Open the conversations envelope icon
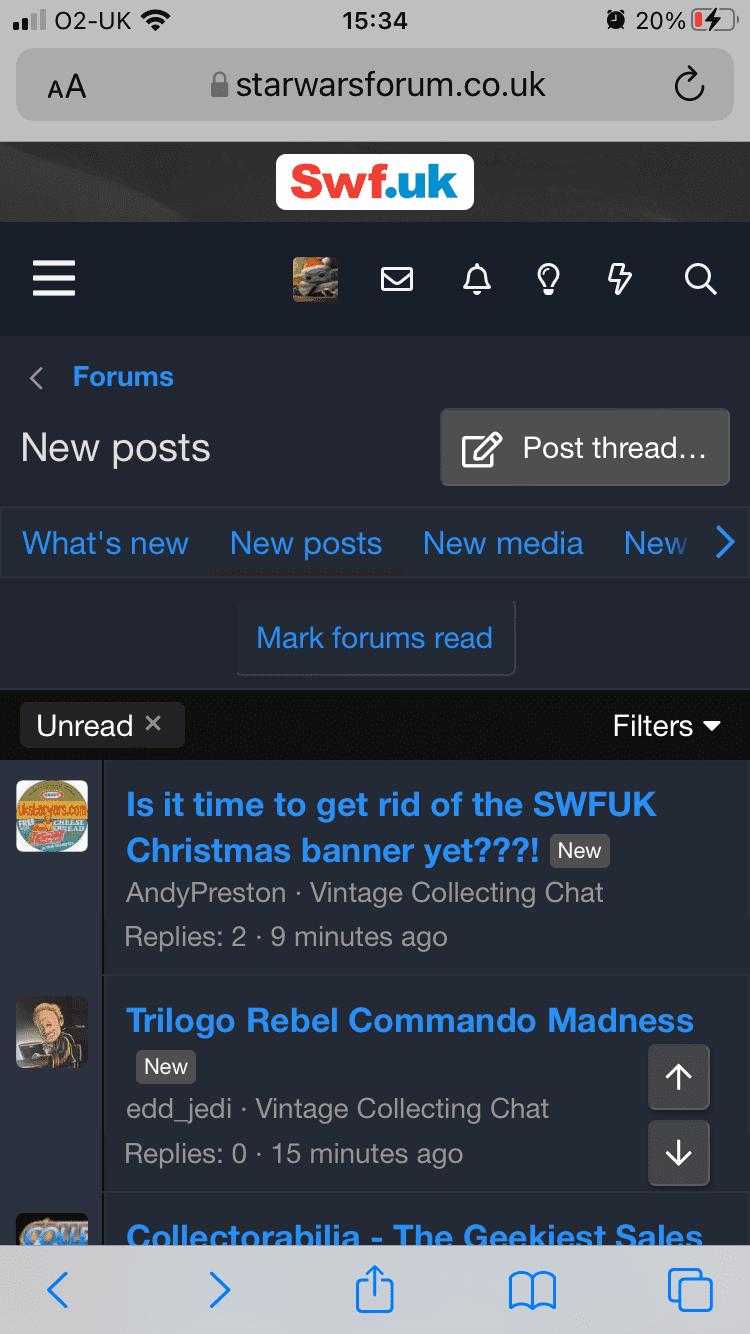The width and height of the screenshot is (750, 1334). coord(397,279)
